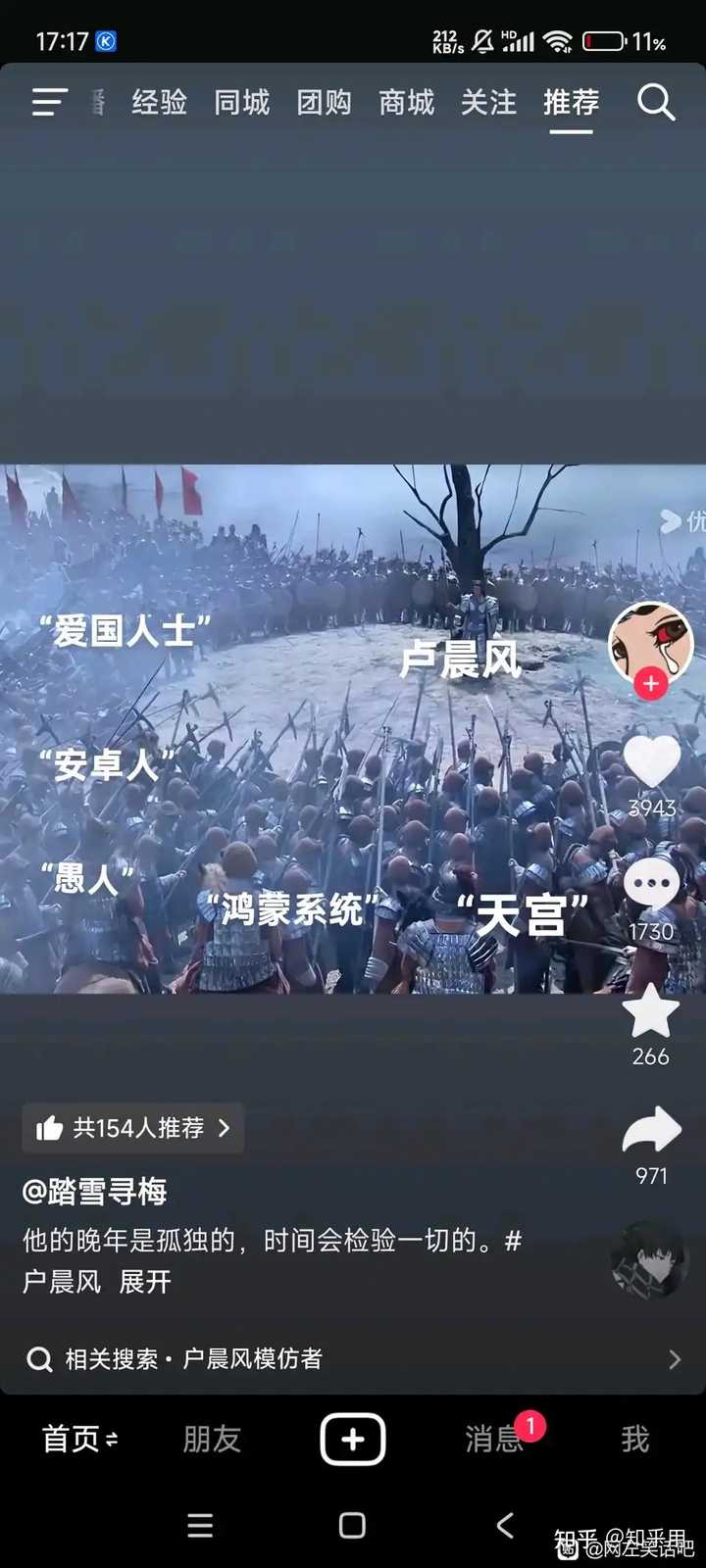This screenshot has width=706, height=1568.
Task: Select the 推荐 tab
Action: click(x=571, y=102)
